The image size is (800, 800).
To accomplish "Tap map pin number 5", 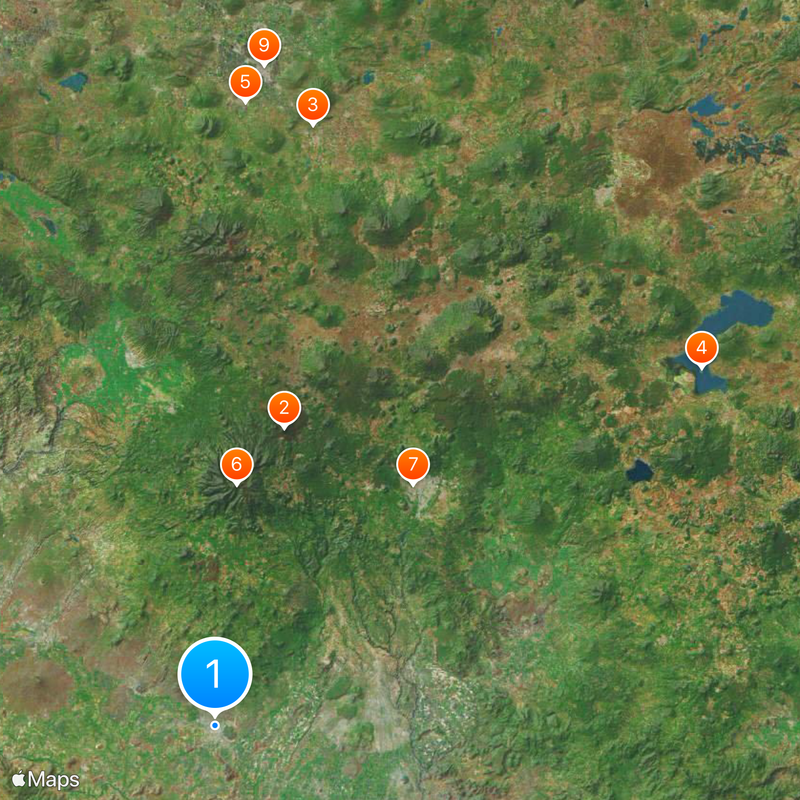I will point(245,82).
